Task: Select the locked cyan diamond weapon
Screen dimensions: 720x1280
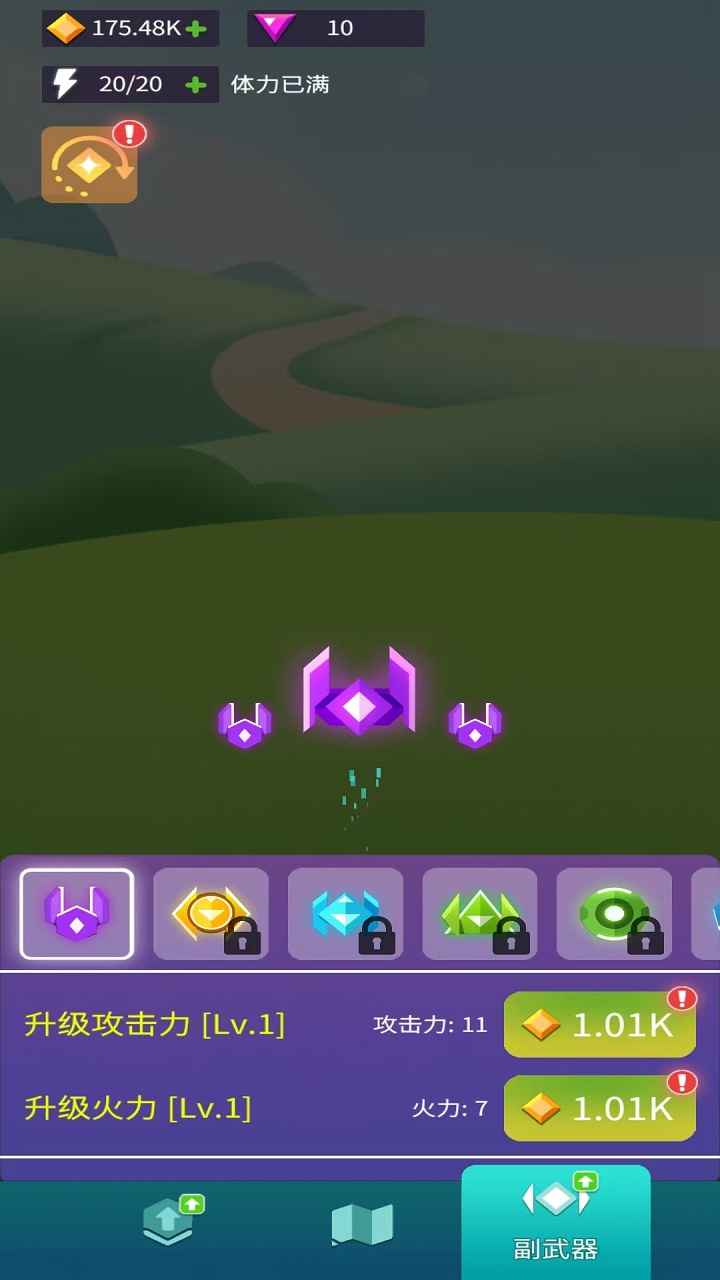Action: point(345,913)
